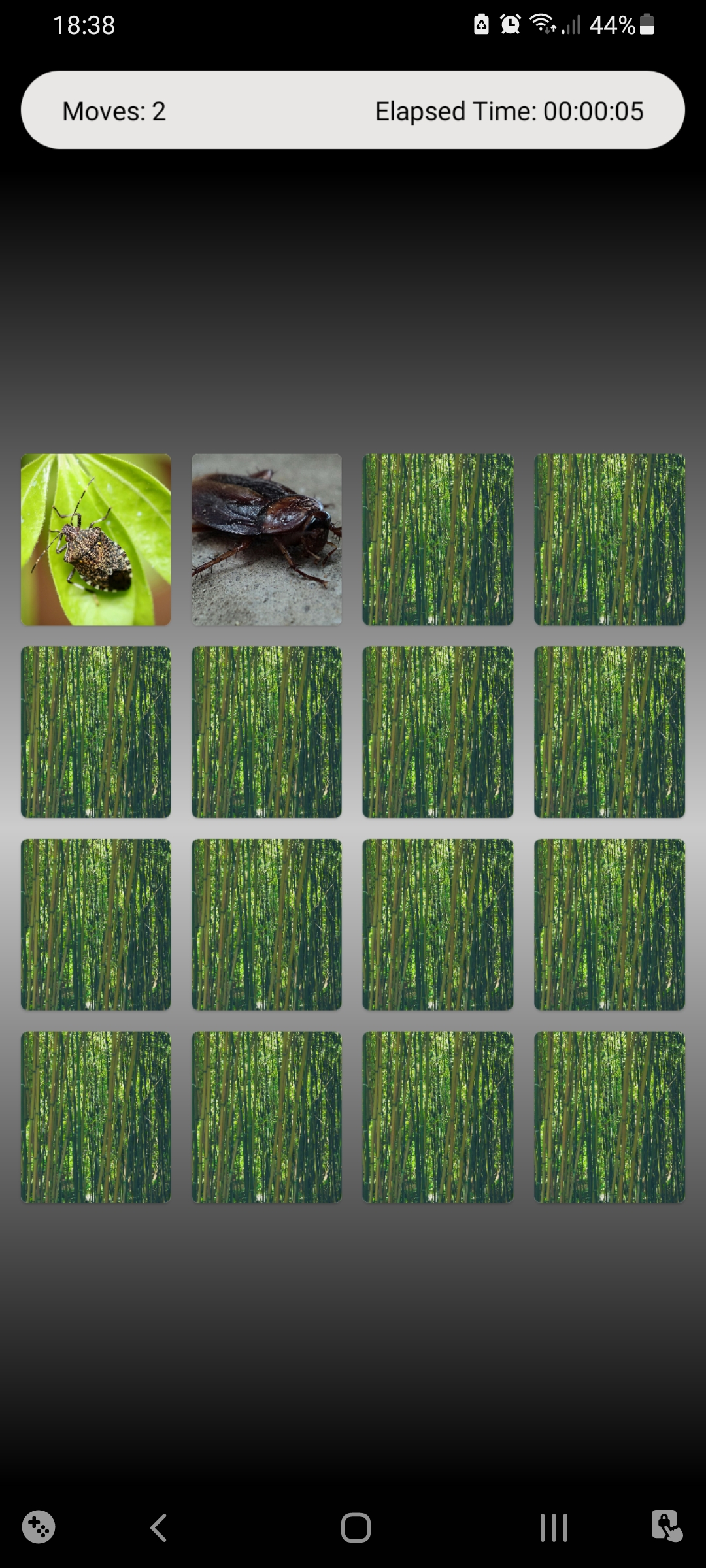Flip the second card in the bottom row

click(267, 1117)
